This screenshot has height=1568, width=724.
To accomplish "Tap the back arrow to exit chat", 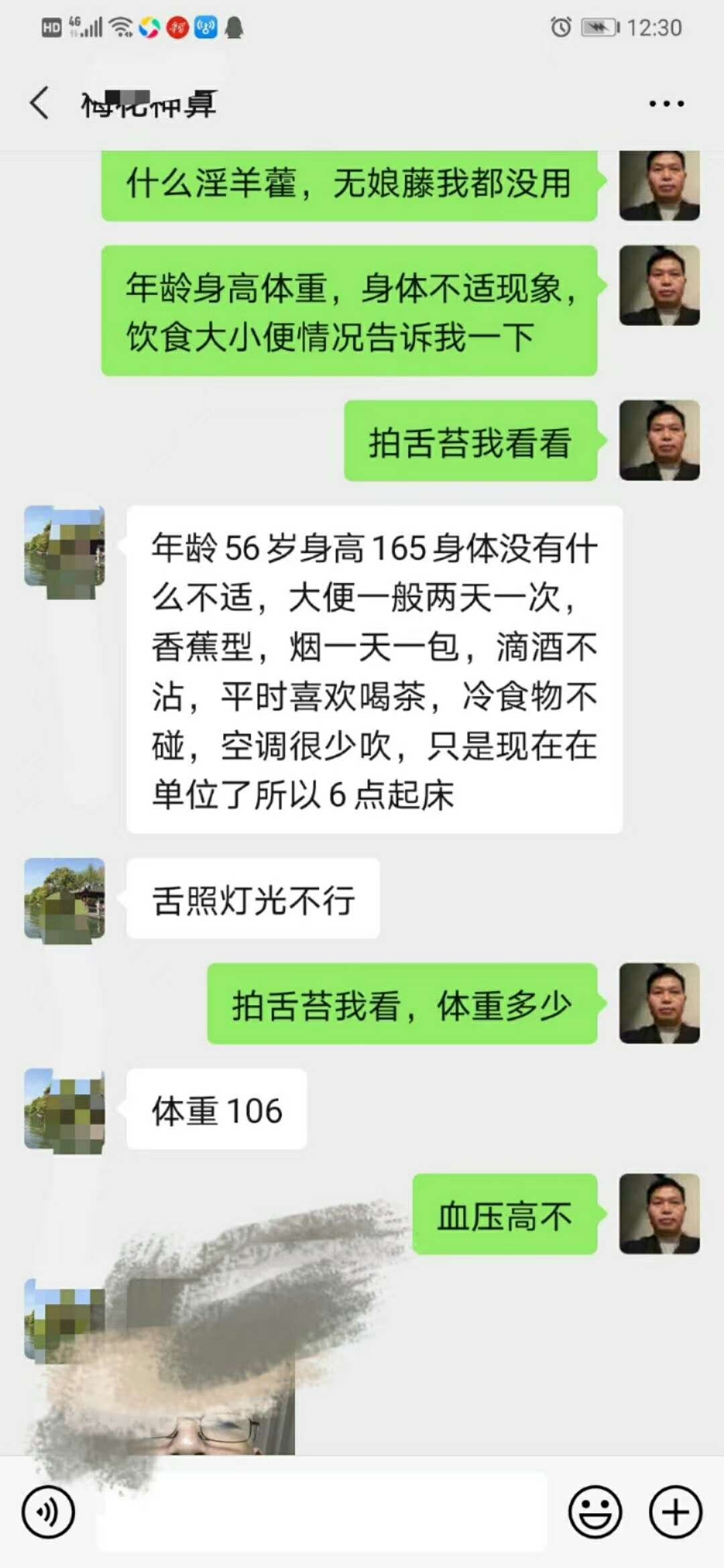I will 40,104.
